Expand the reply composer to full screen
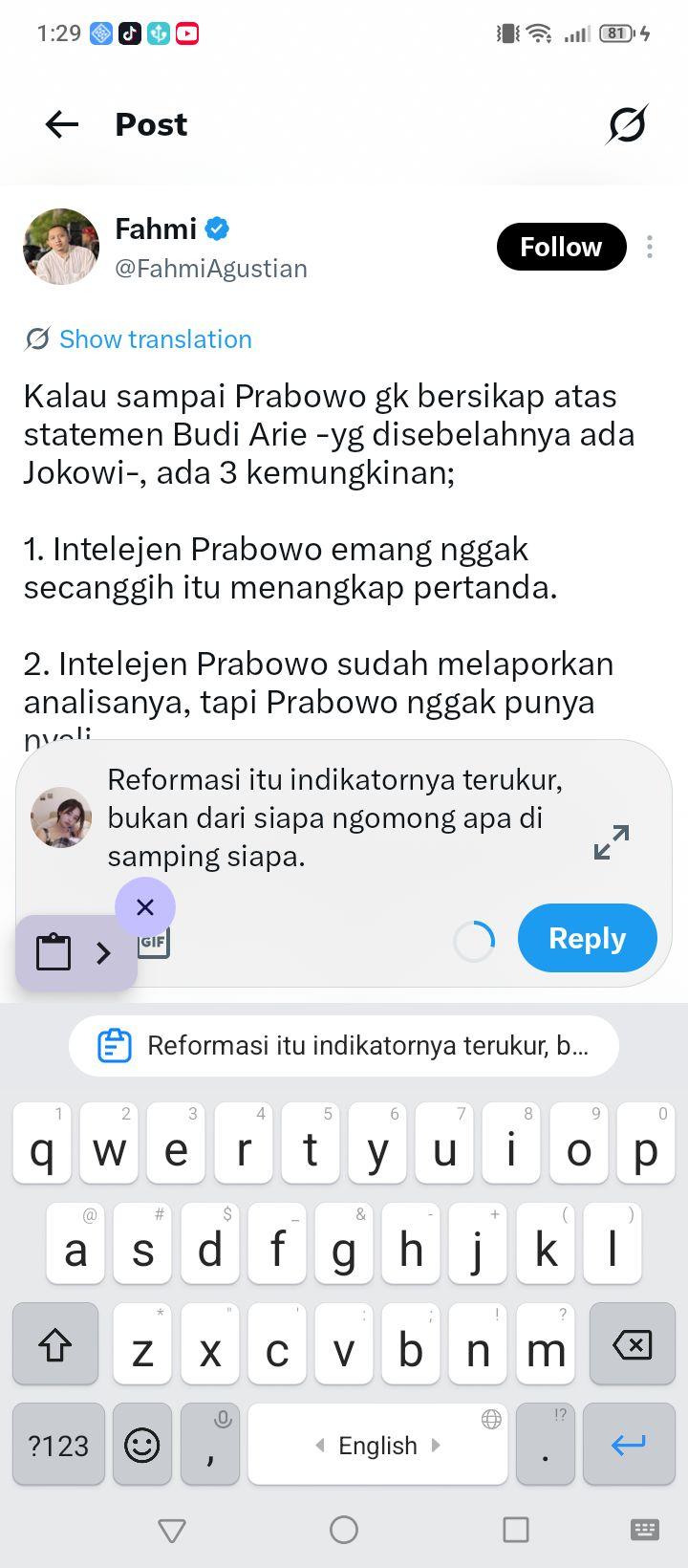688x1568 pixels. point(612,841)
